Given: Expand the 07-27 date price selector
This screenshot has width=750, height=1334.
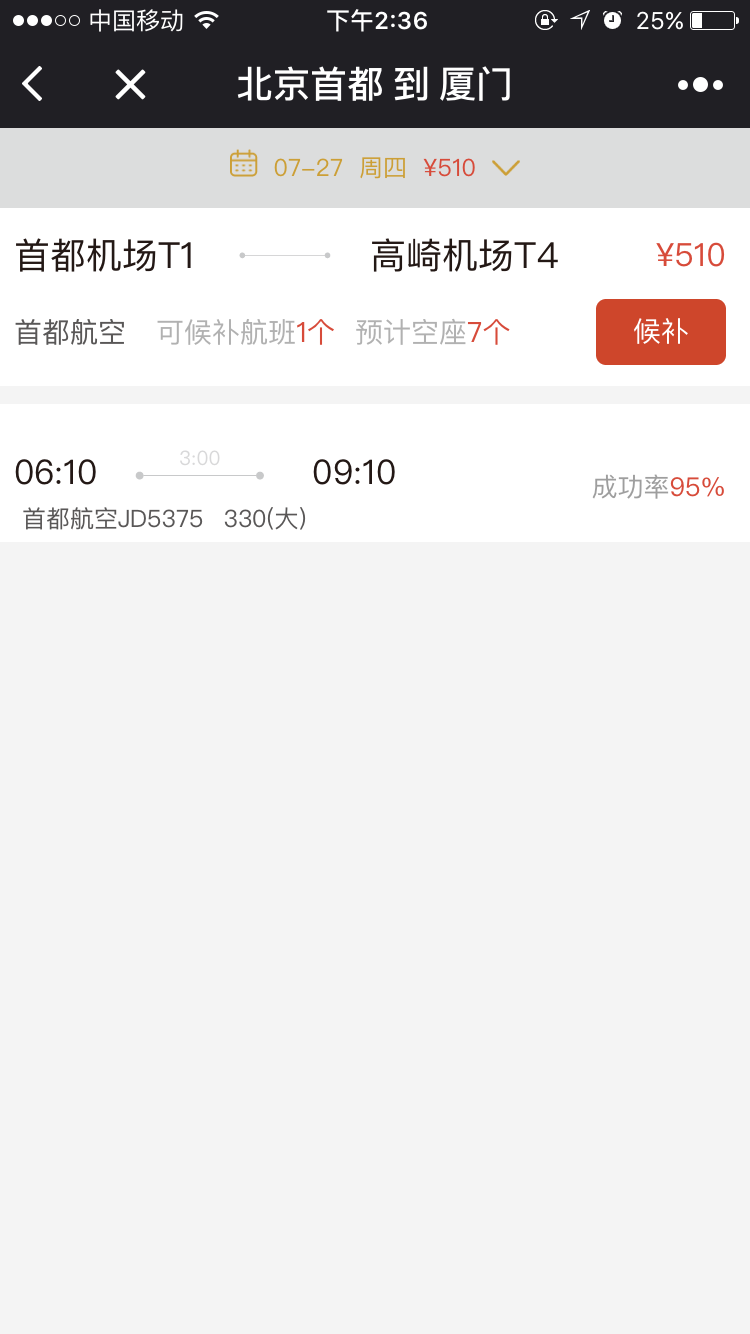Looking at the screenshot, I should click(374, 167).
